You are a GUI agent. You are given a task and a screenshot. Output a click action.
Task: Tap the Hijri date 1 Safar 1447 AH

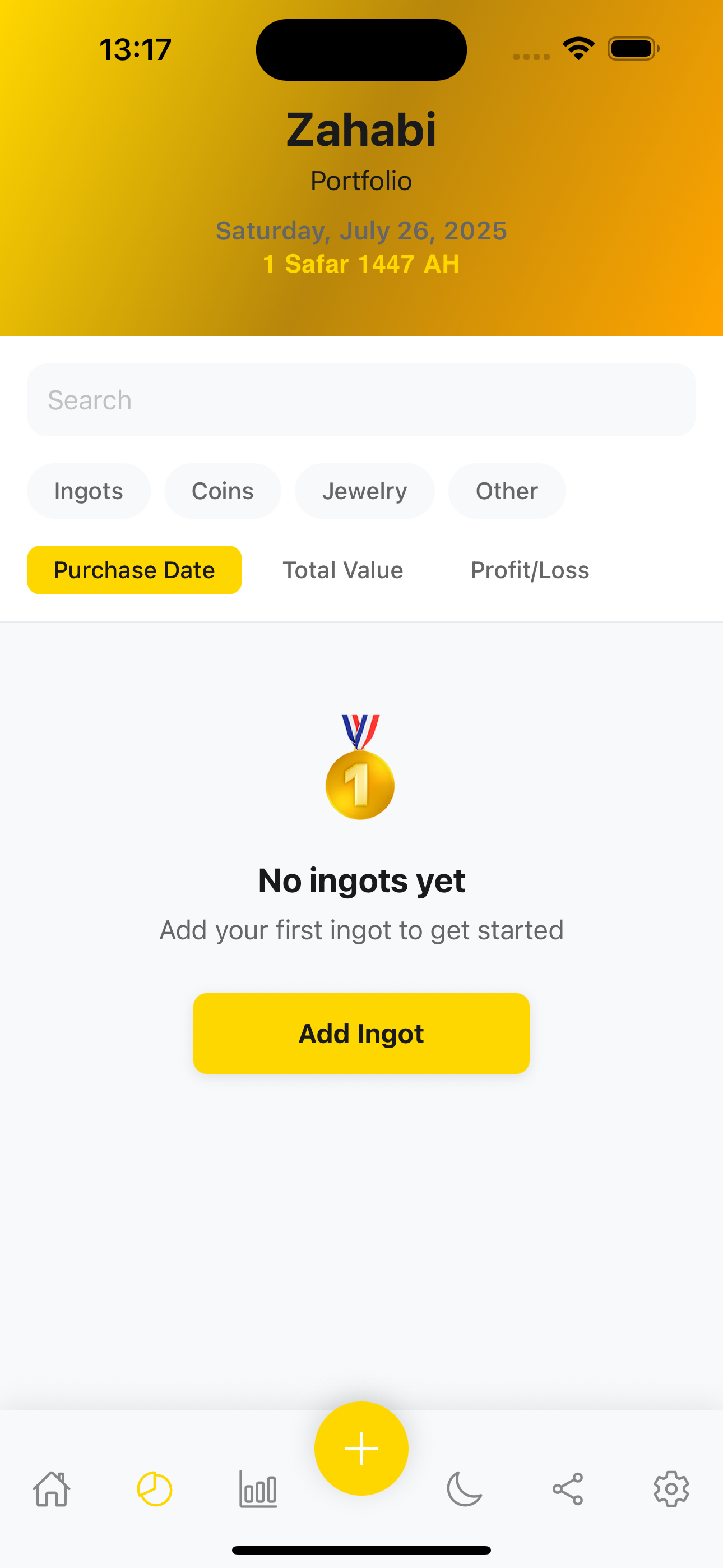(361, 264)
